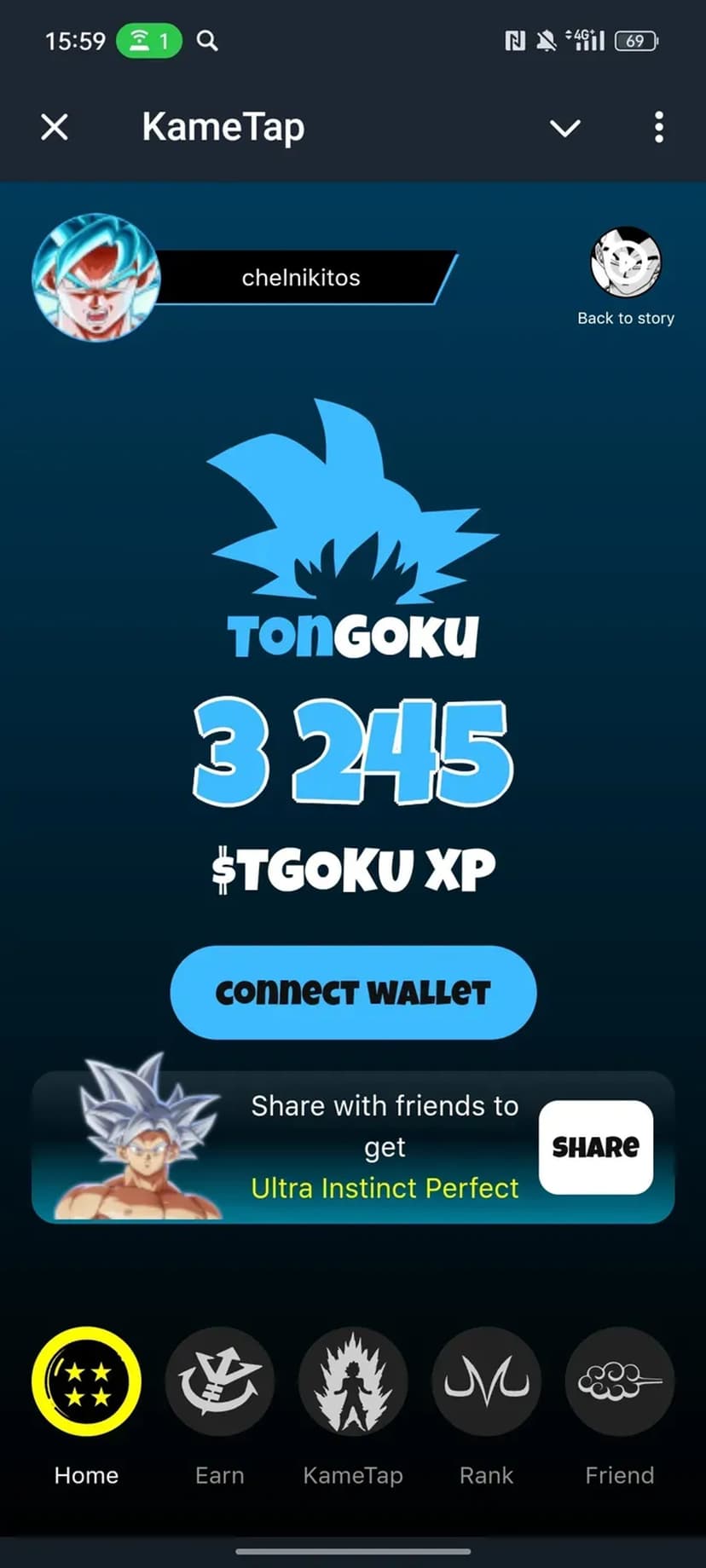Go to the KameTap tab

(x=353, y=1382)
